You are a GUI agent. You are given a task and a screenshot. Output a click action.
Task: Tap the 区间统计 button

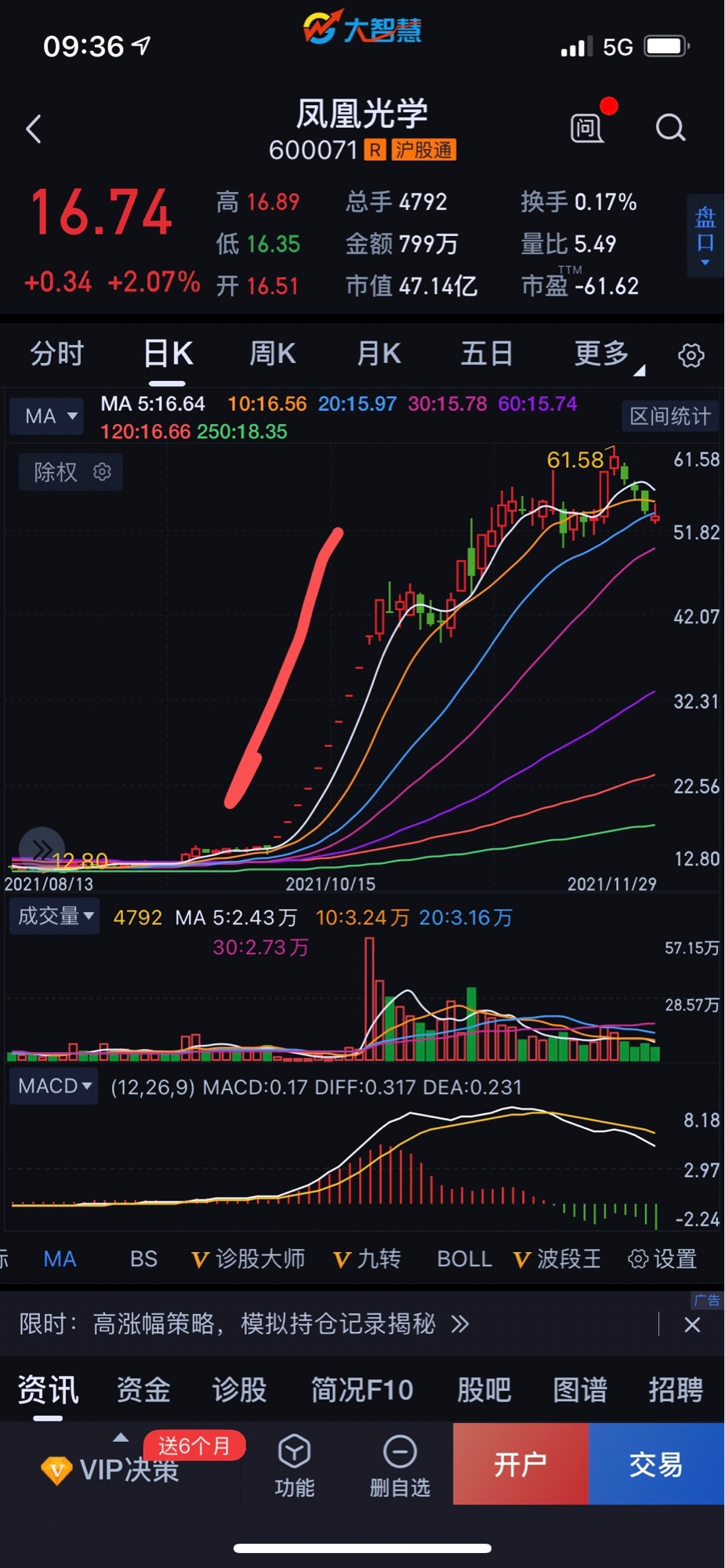pos(669,416)
